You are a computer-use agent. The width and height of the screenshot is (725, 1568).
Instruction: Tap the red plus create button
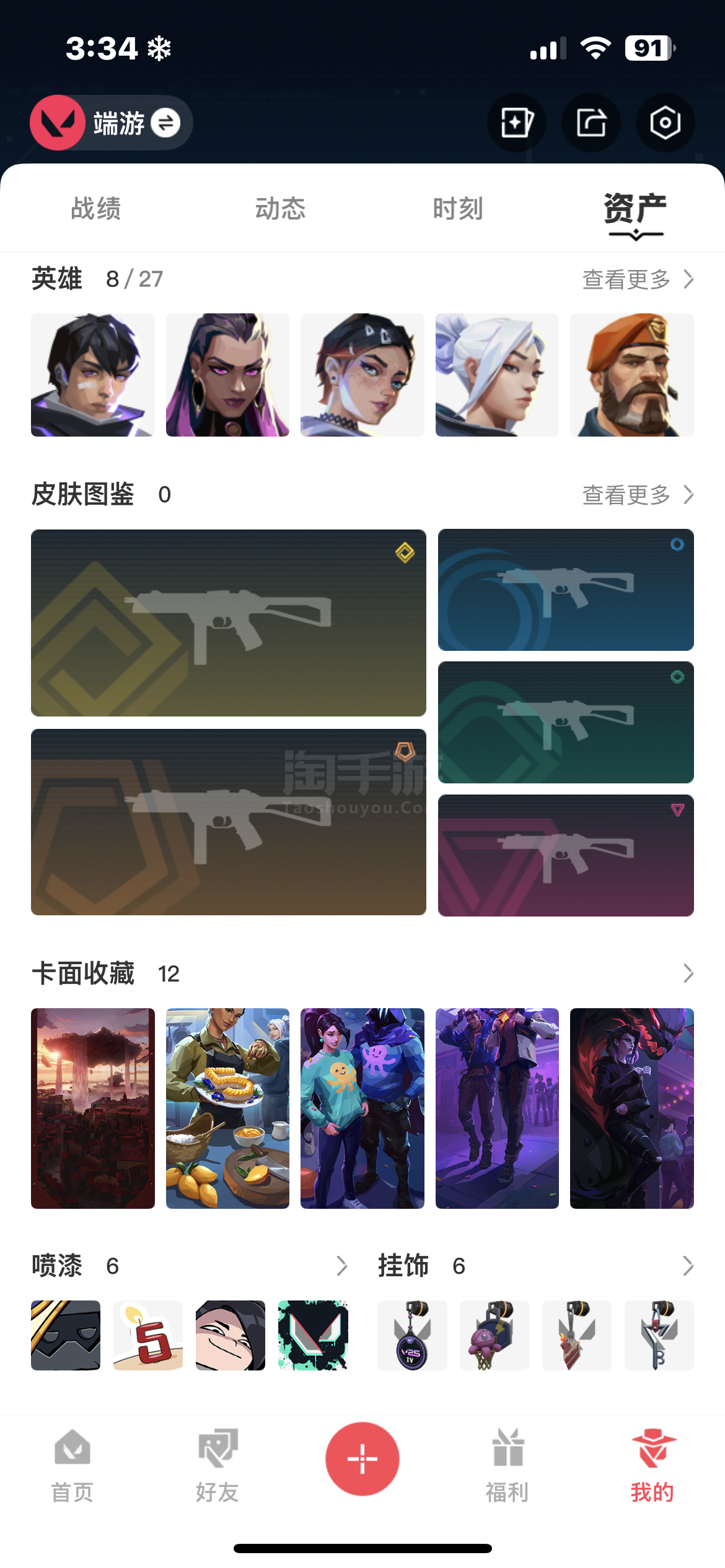(362, 1458)
